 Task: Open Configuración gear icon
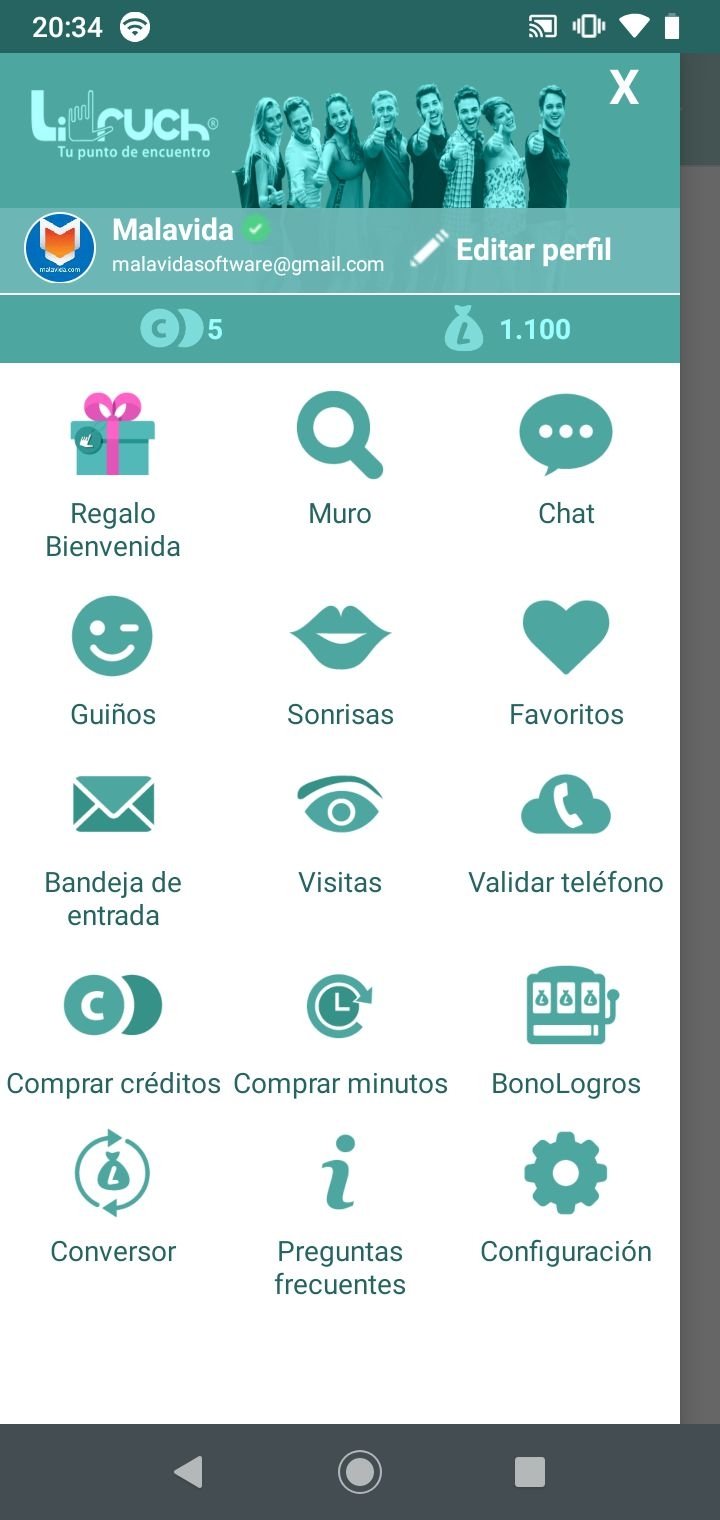[566, 1173]
